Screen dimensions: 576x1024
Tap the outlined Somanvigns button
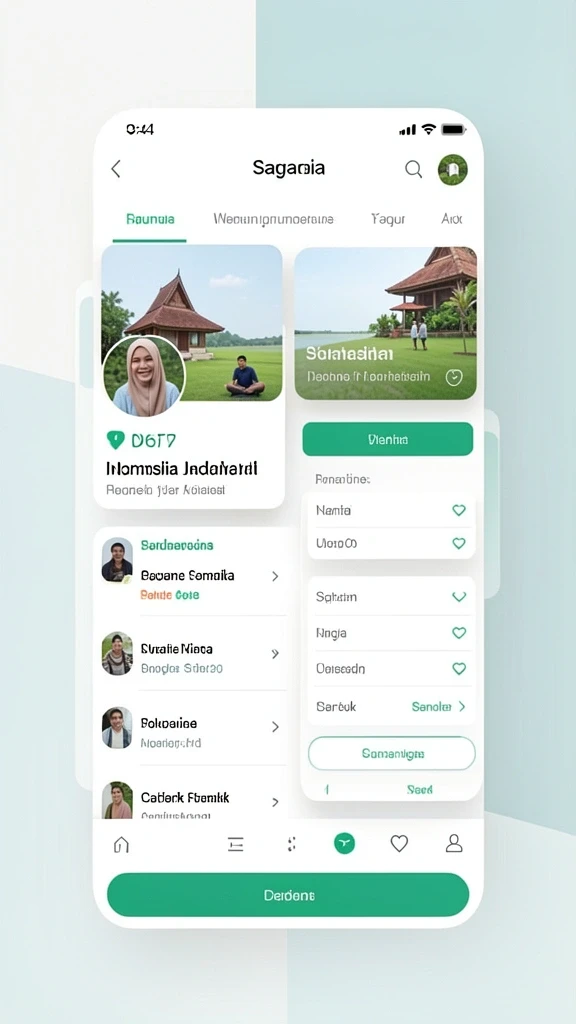[x=392, y=754]
